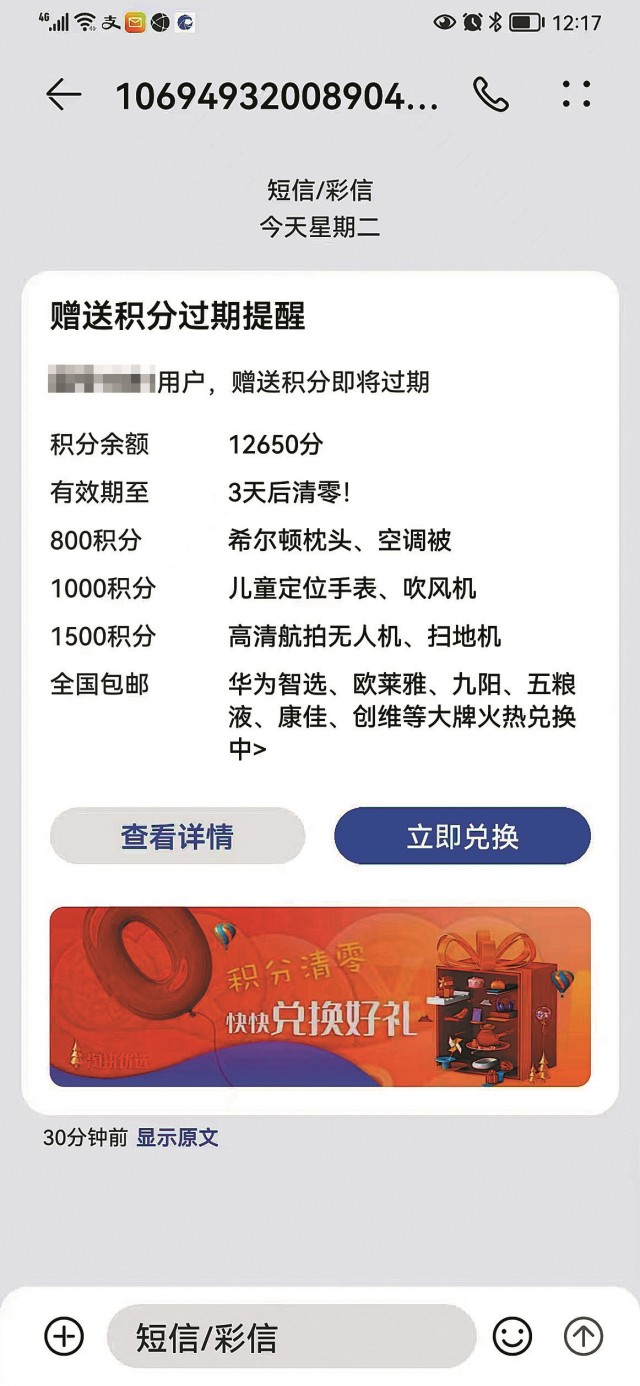Send the message with arrow button
The height and width of the screenshot is (1386, 640).
coord(584,1336)
